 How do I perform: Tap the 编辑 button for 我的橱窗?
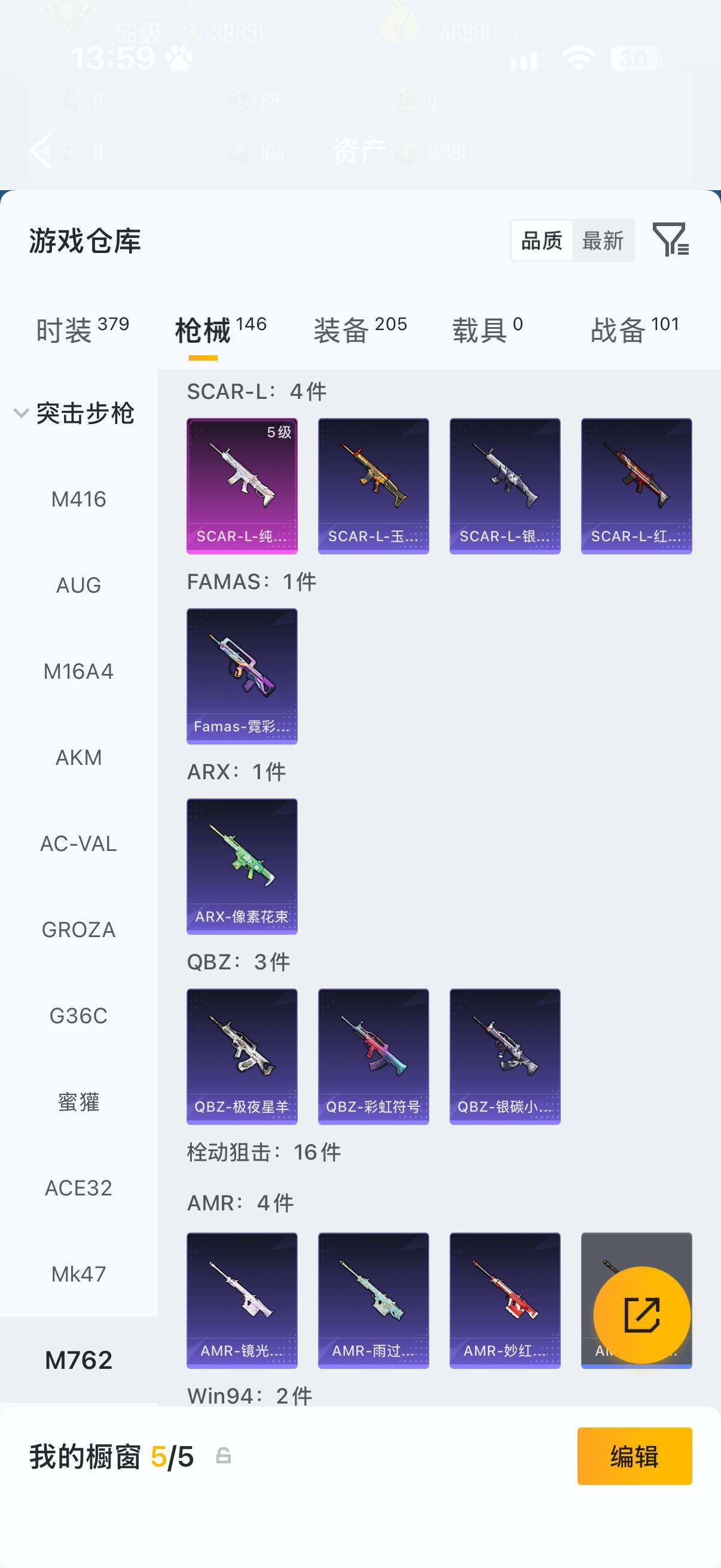pos(634,1456)
